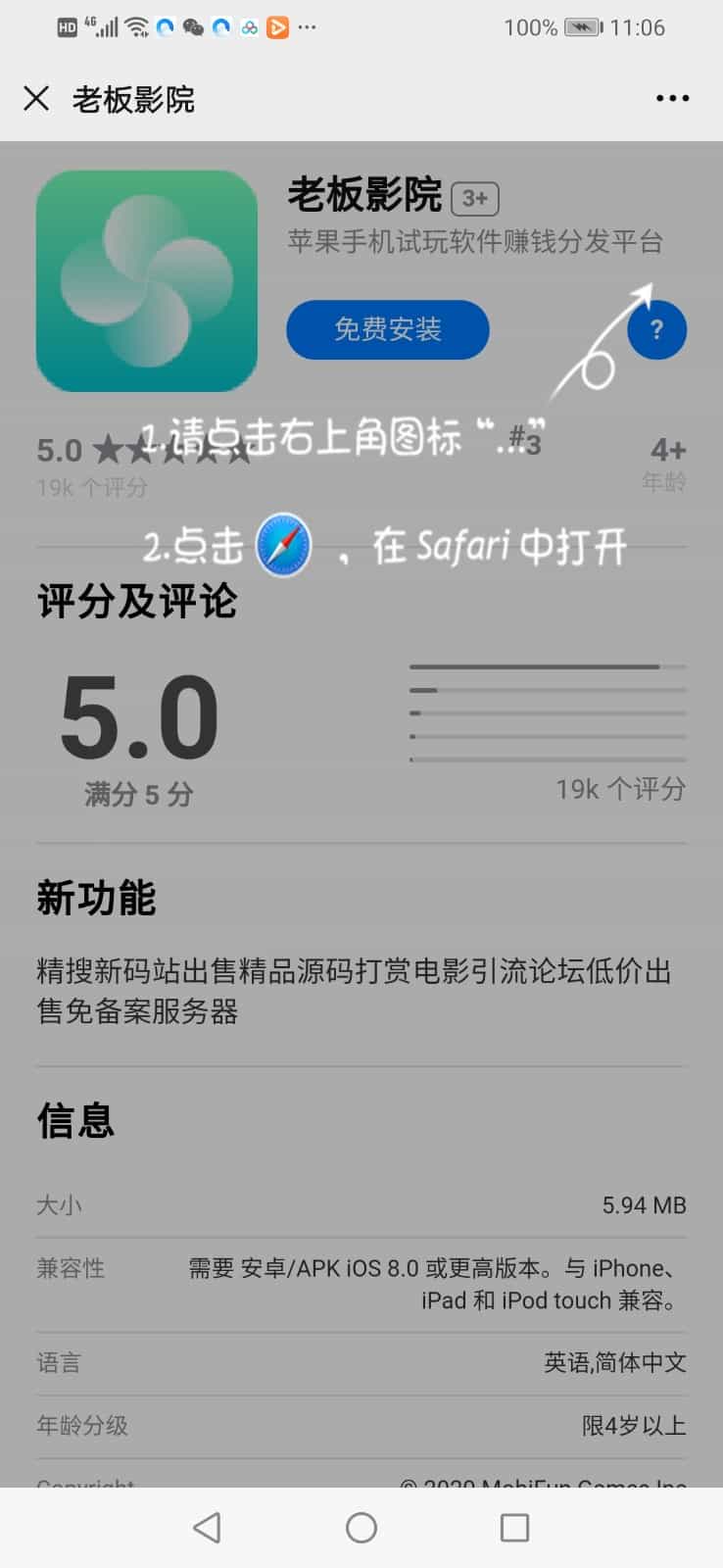Screen dimensions: 723x1568
Task: Go back using system navigation
Action: 207,1527
